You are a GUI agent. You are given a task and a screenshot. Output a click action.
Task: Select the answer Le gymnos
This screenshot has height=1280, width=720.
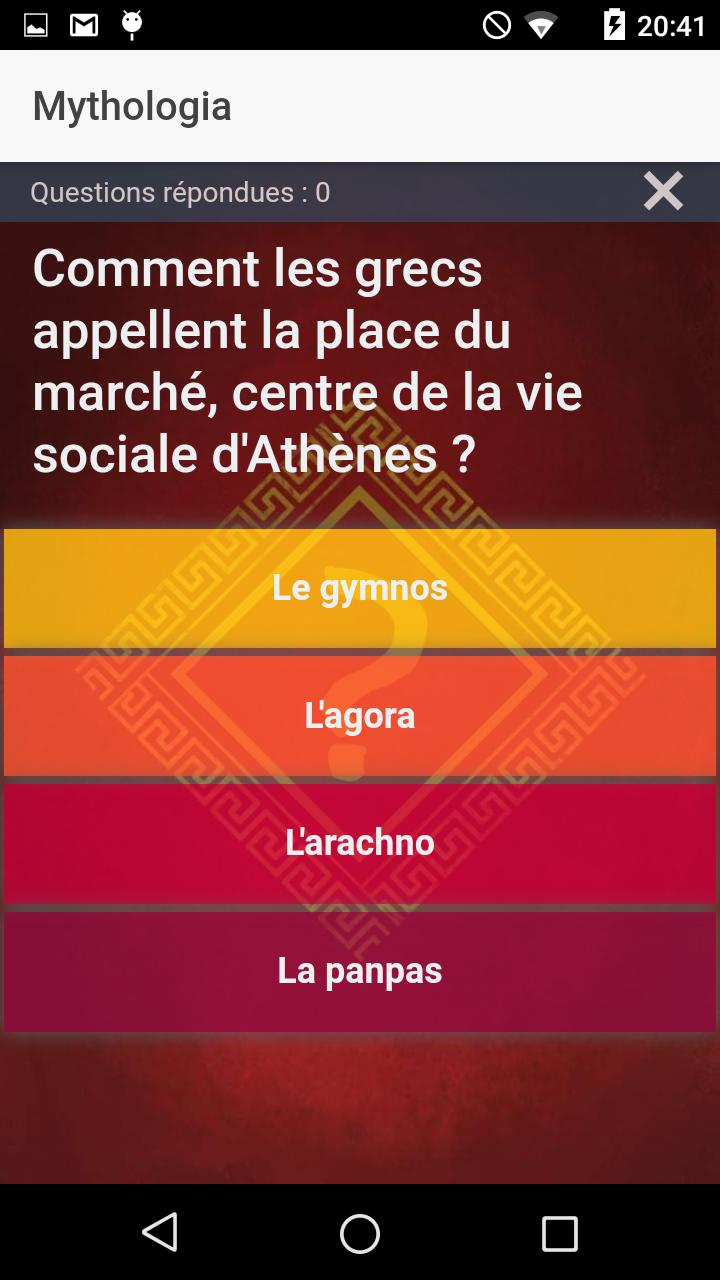360,588
